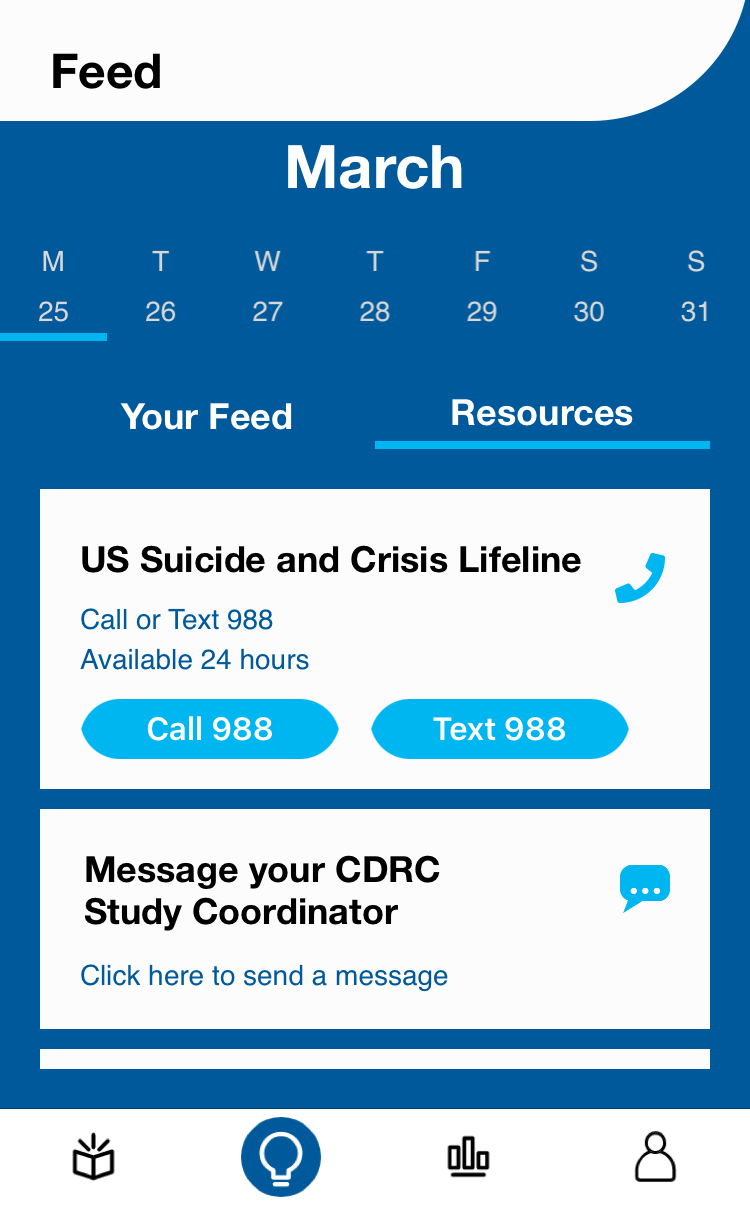This screenshot has height=1207, width=750.
Task: Switch to the Your Feed tab
Action: tap(206, 417)
